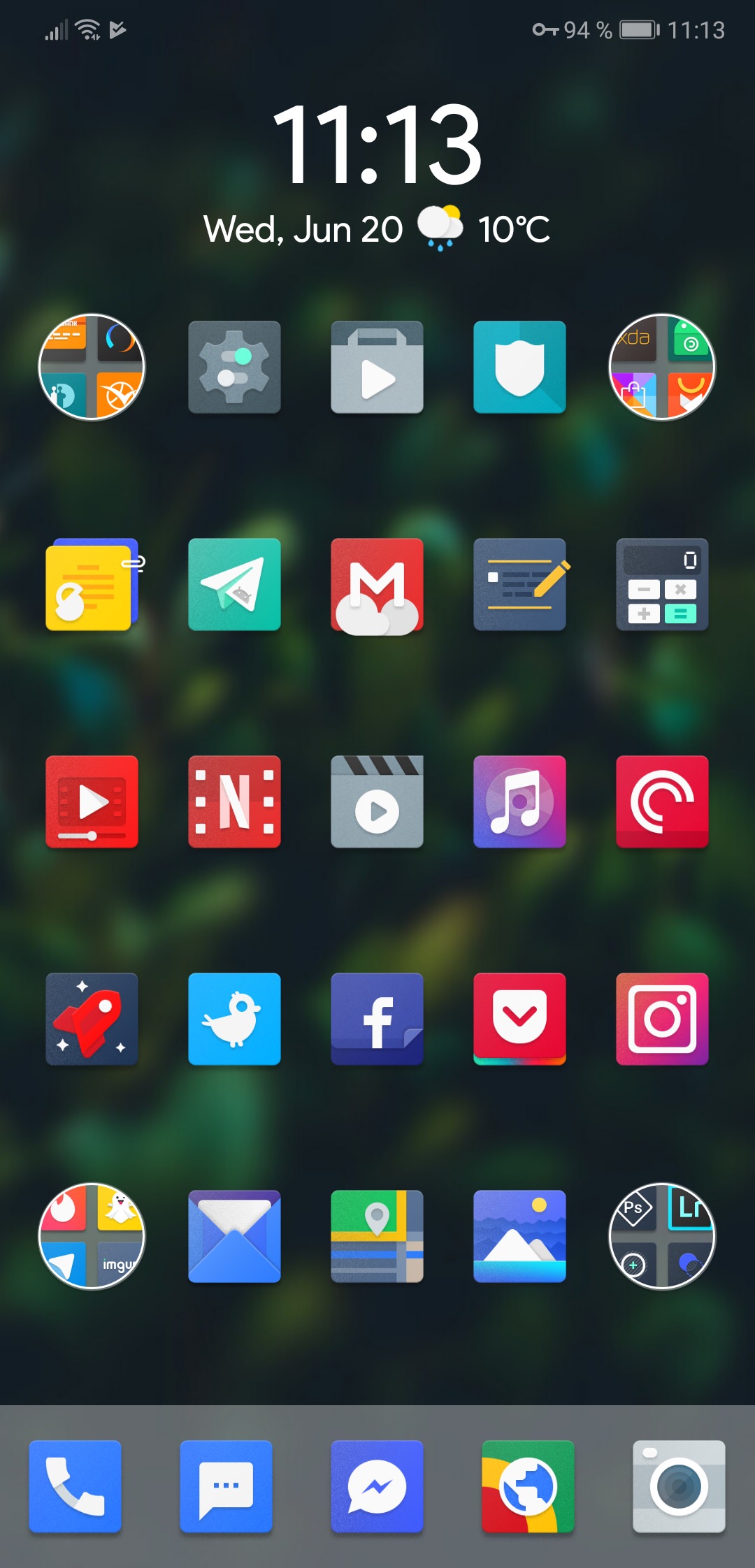
Task: Open the Keep notes app
Action: point(92,585)
